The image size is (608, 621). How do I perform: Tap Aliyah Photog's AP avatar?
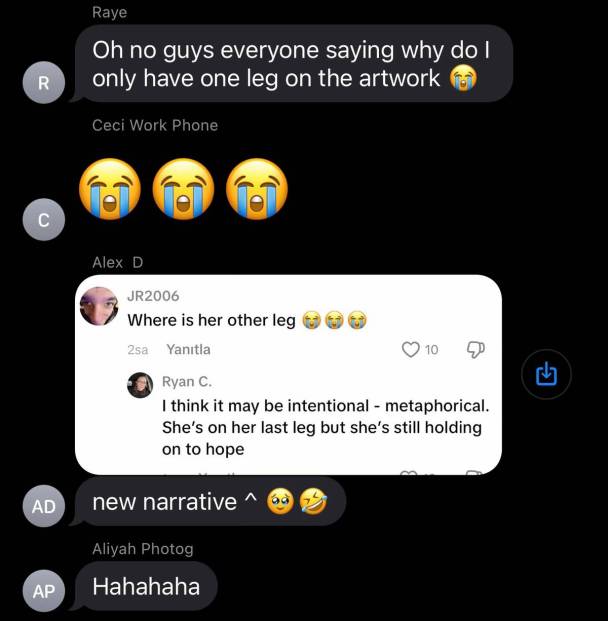pos(43,591)
